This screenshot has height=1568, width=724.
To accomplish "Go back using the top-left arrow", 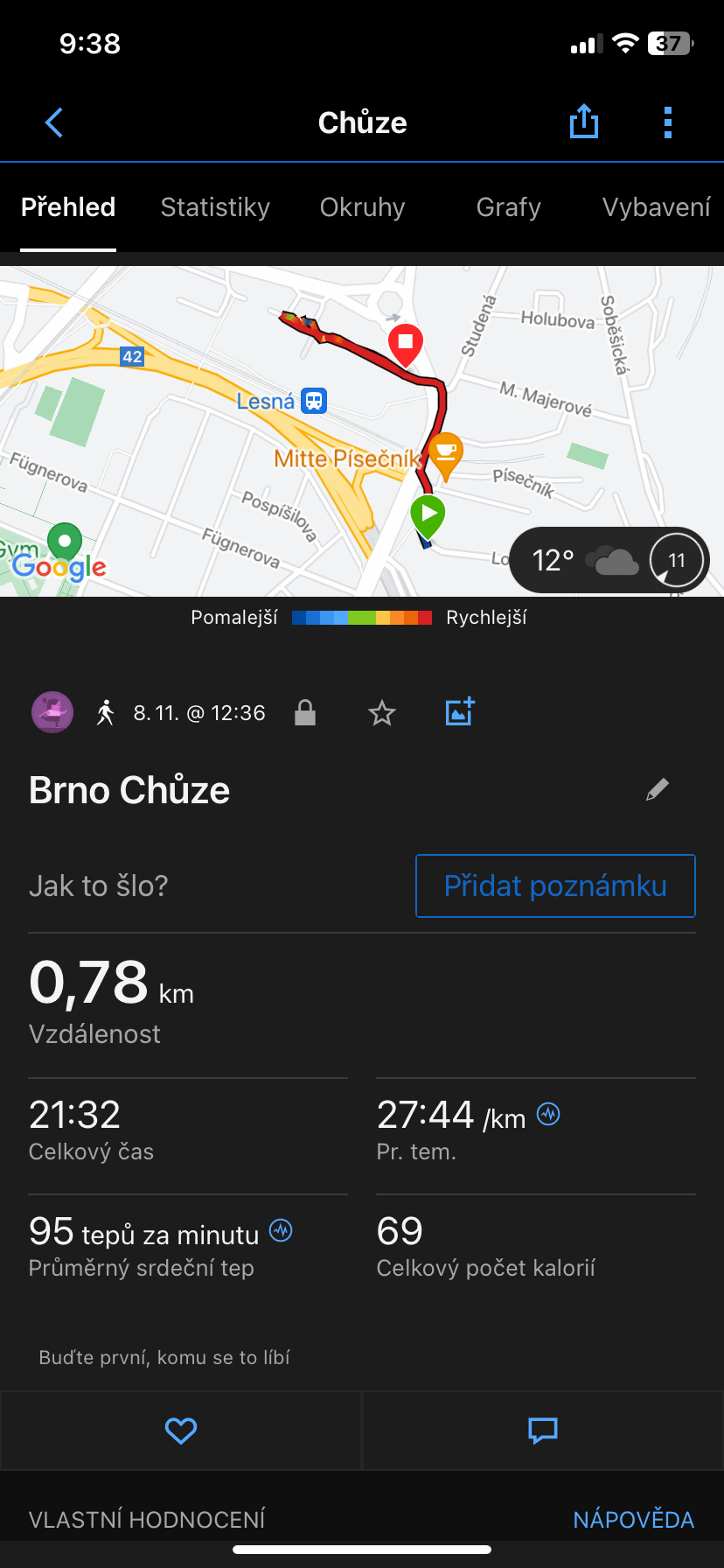I will coord(54,122).
